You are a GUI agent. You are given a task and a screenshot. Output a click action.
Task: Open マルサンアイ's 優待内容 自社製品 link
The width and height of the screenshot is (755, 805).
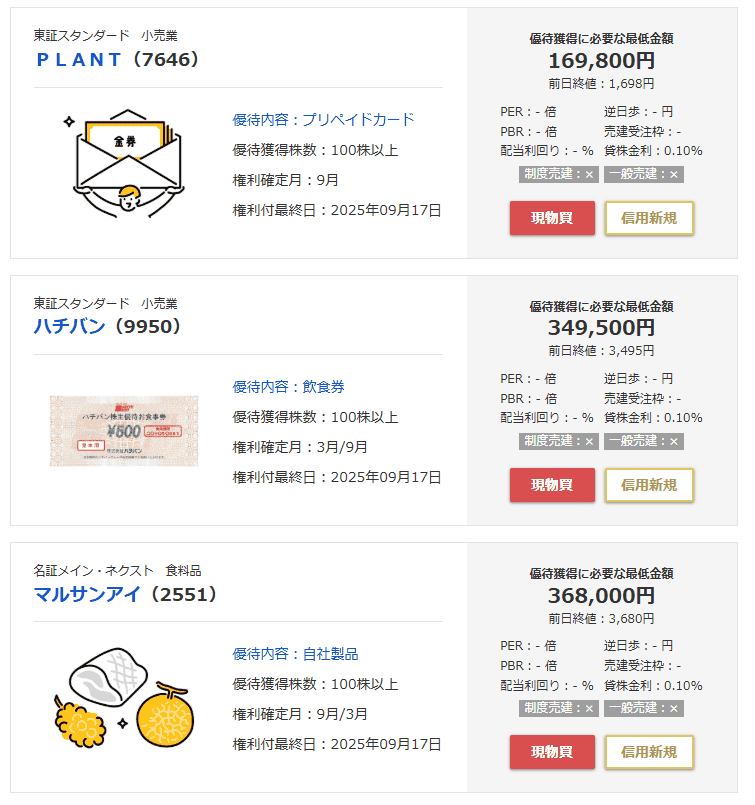295,654
